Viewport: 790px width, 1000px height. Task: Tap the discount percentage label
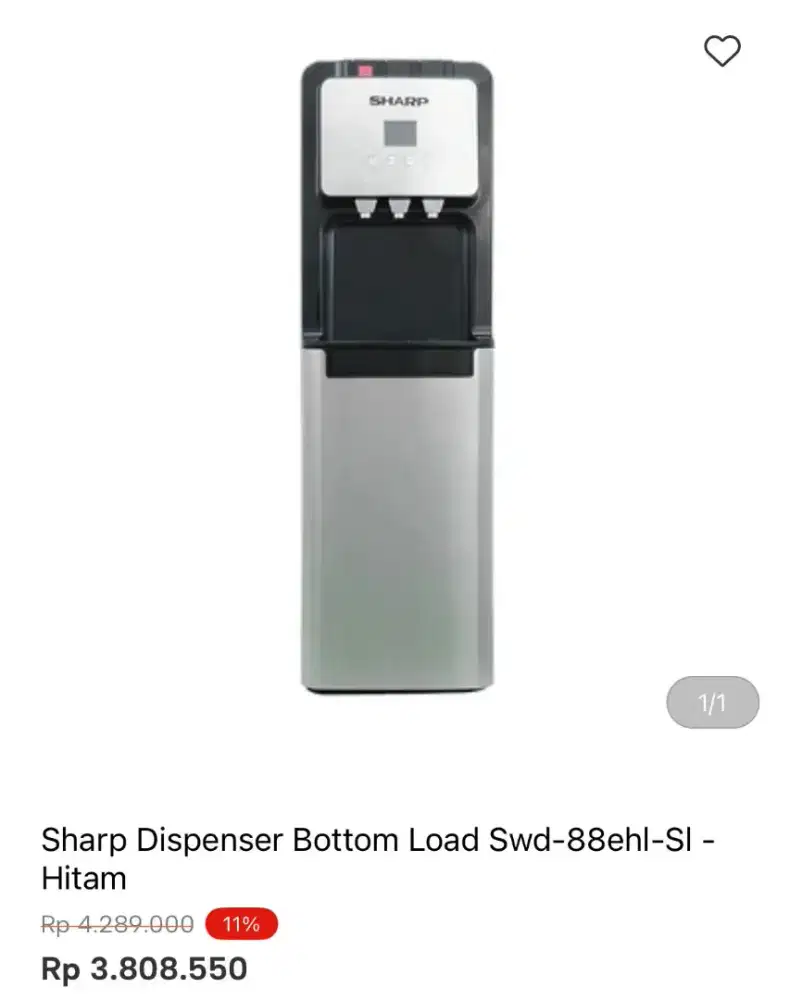(x=237, y=924)
